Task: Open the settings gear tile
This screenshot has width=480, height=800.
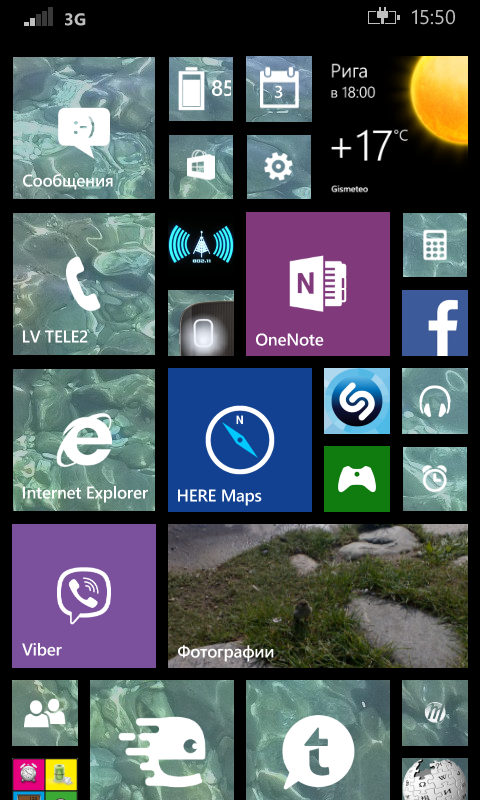Action: pyautogui.click(x=279, y=167)
